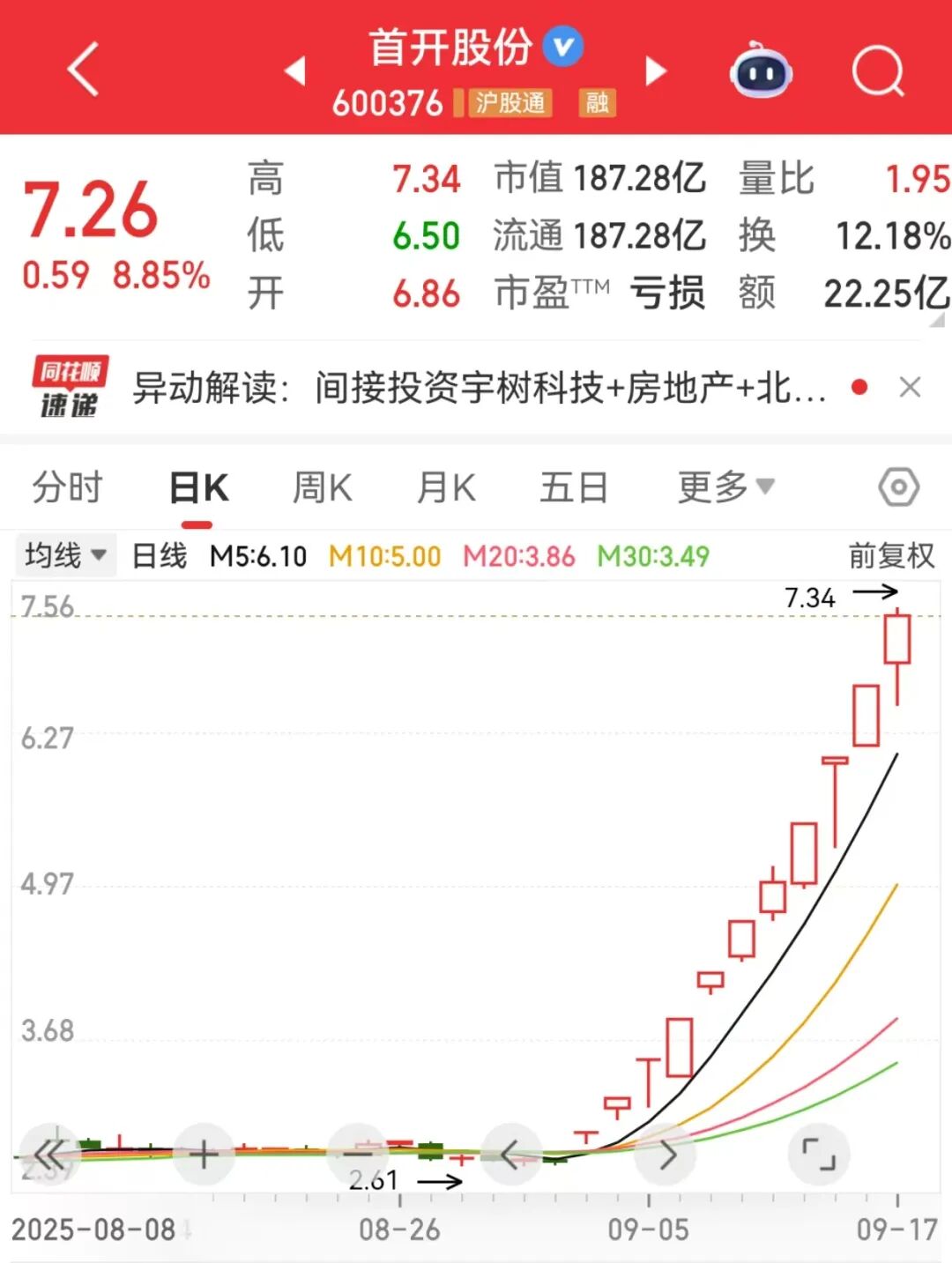The height and width of the screenshot is (1263, 952).
Task: Click the fast-rewind chart icon
Action: point(51,1151)
